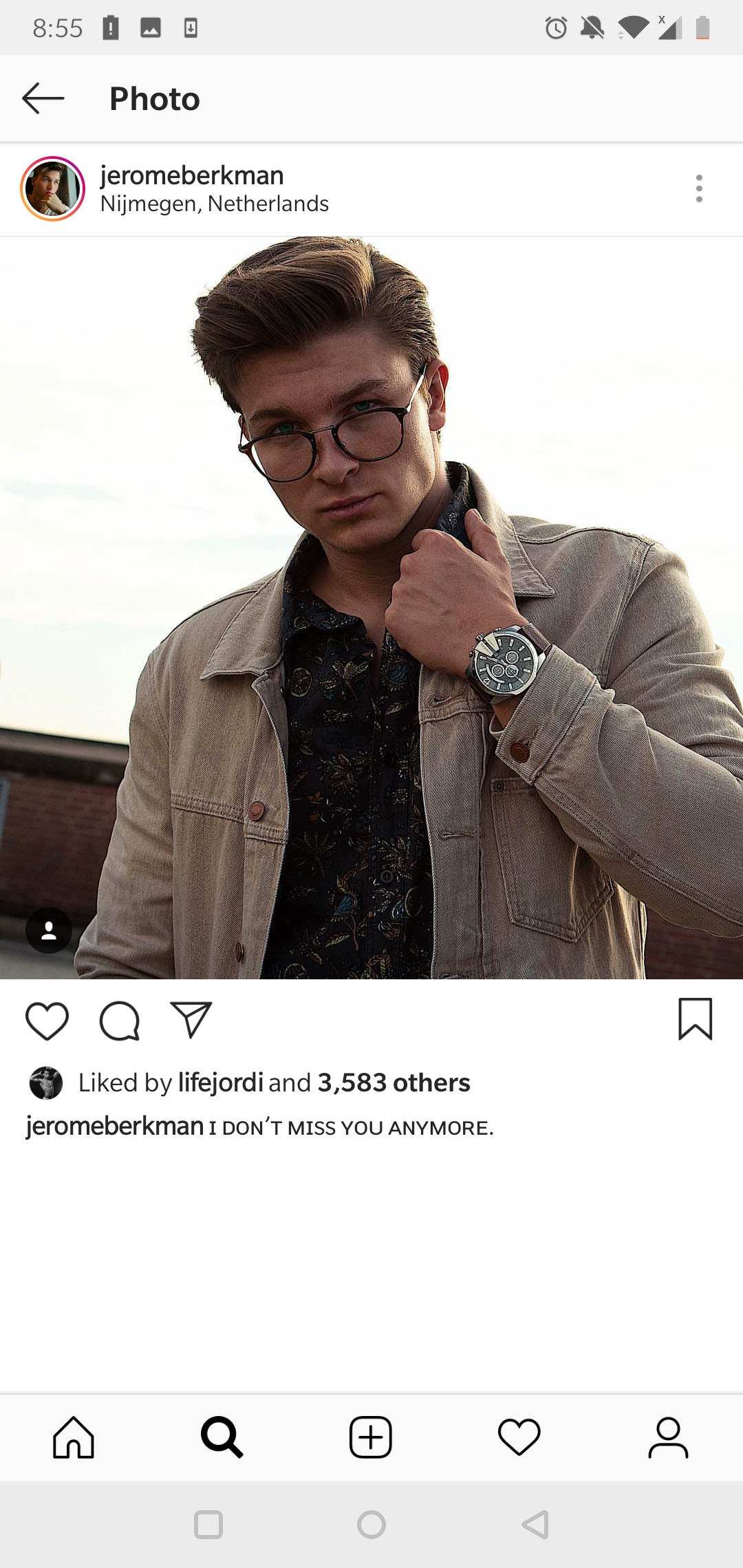Image resolution: width=743 pixels, height=1568 pixels.
Task: Save the post with the bookmark icon
Action: coord(695,1019)
